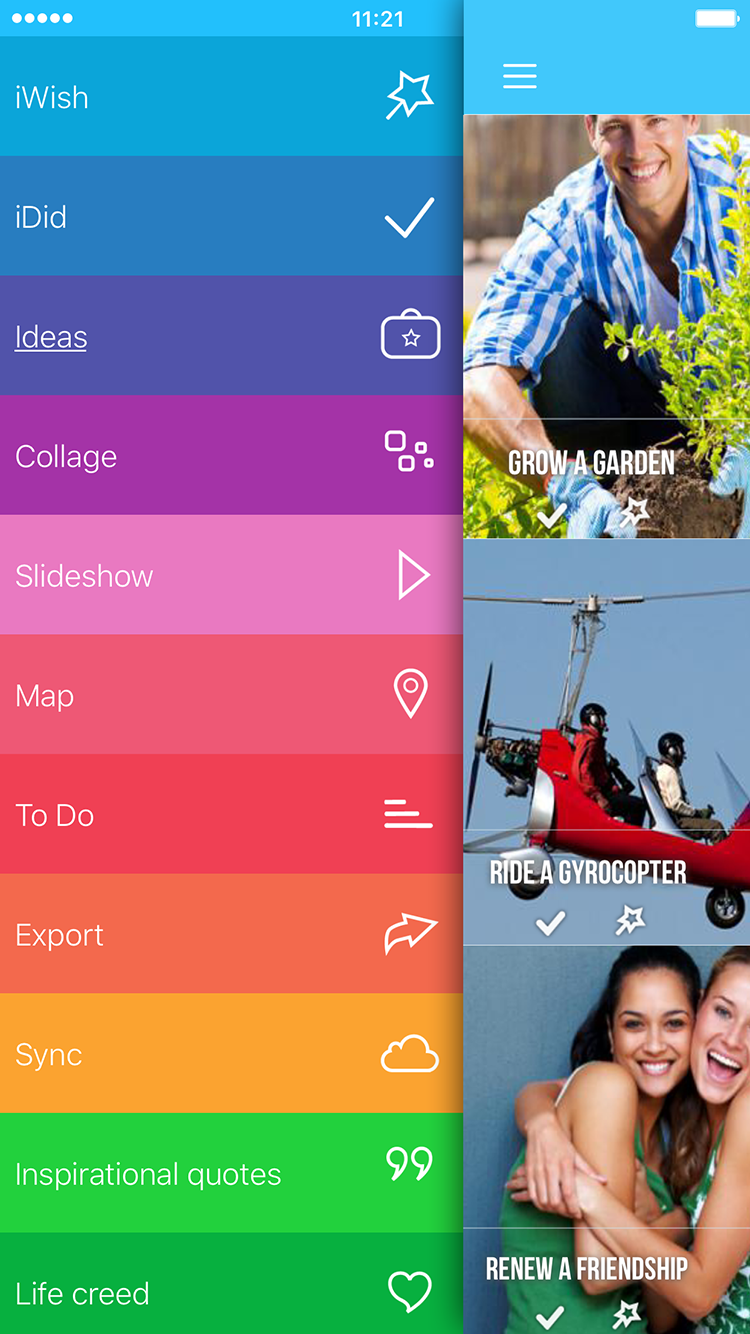Tap the hamburger menu button
The image size is (750, 1334).
(x=520, y=76)
